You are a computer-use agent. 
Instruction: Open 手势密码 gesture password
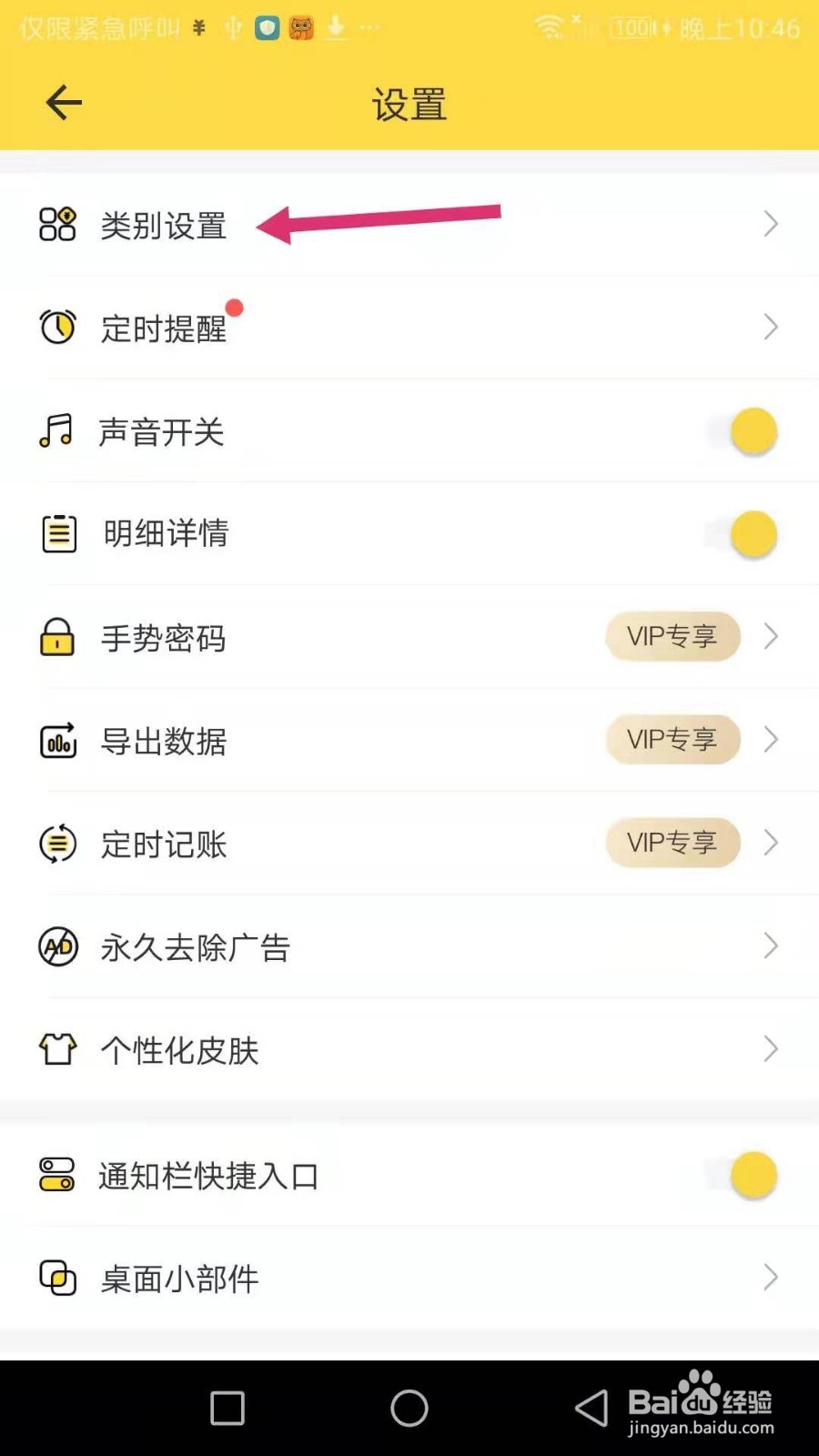click(164, 638)
